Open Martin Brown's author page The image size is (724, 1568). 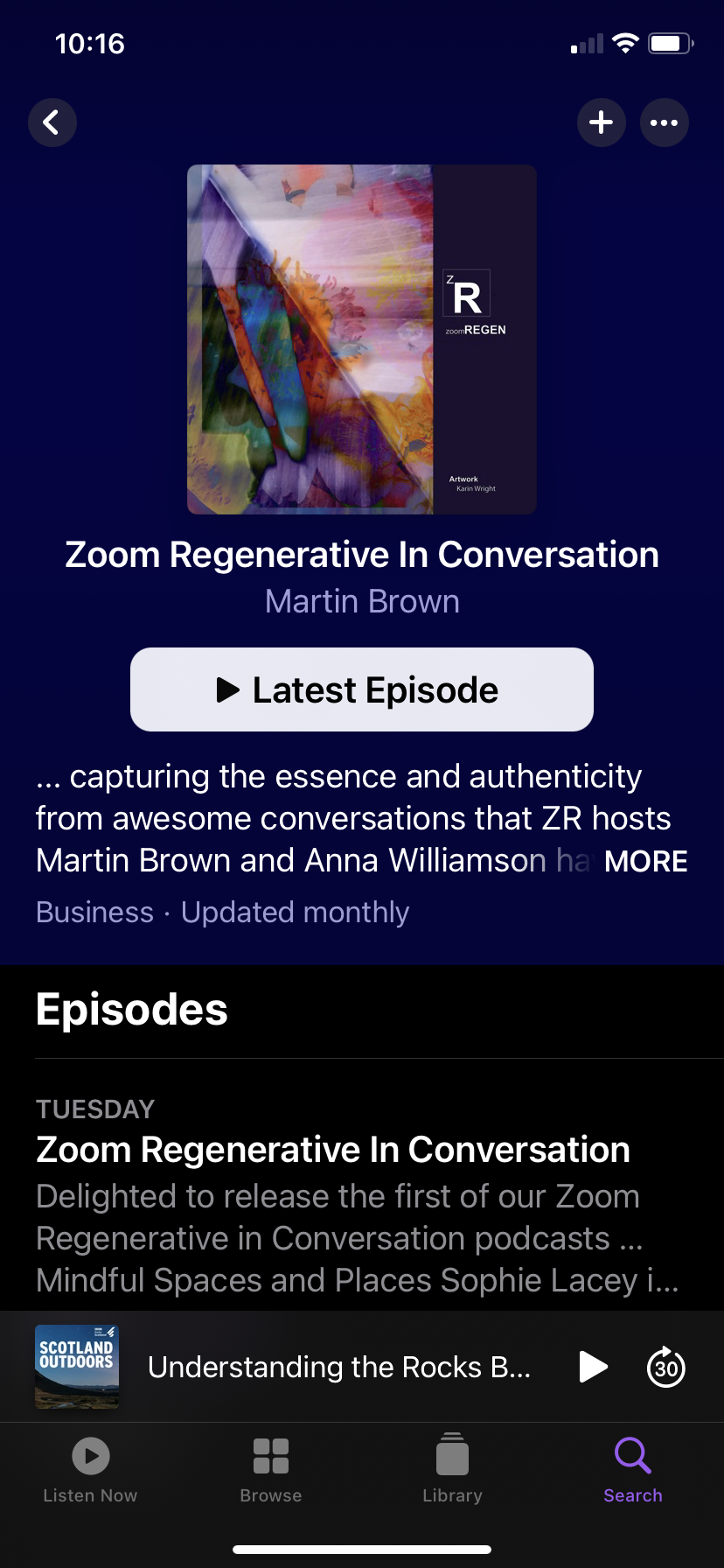[362, 602]
